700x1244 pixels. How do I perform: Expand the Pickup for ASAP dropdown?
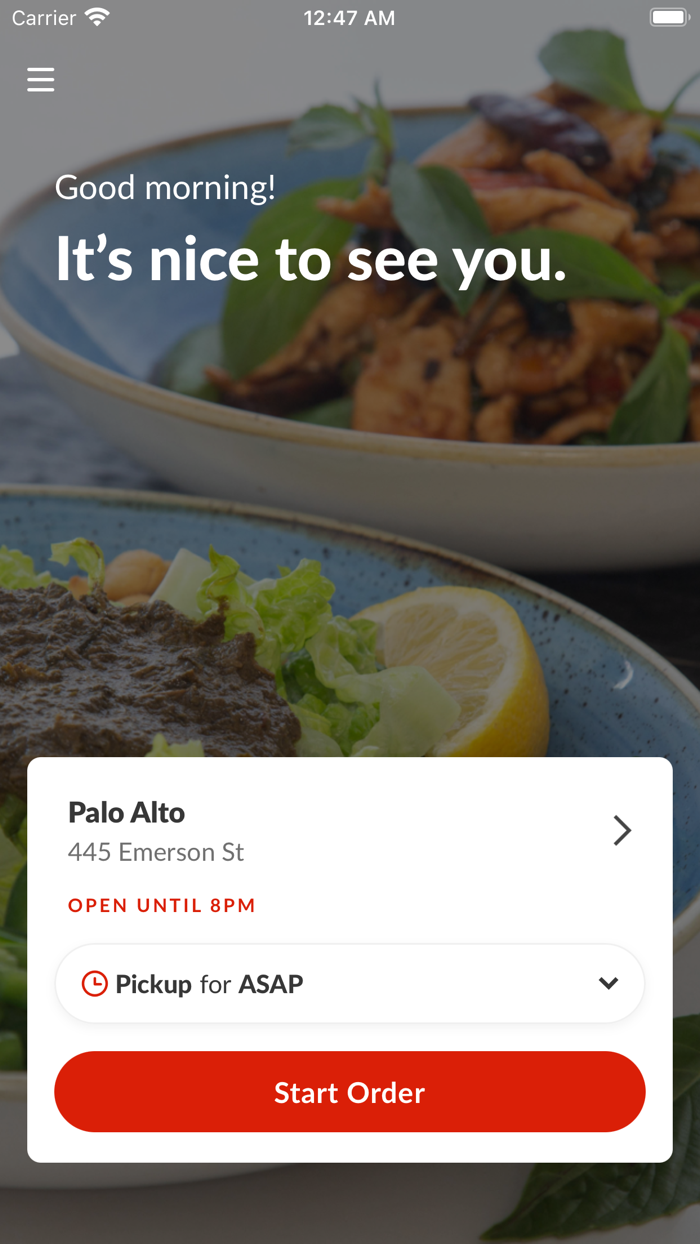tap(350, 984)
